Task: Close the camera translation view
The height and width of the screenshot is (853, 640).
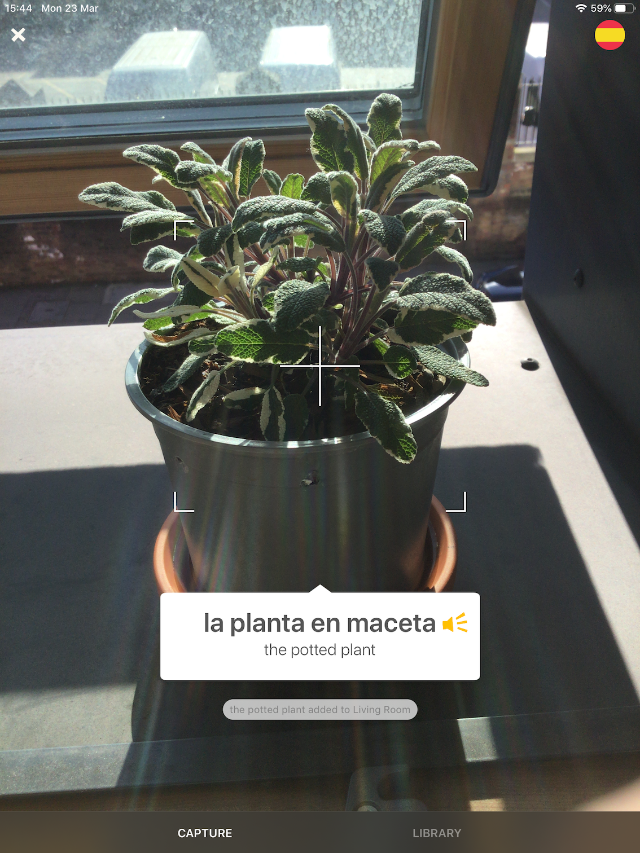Action: click(x=18, y=35)
